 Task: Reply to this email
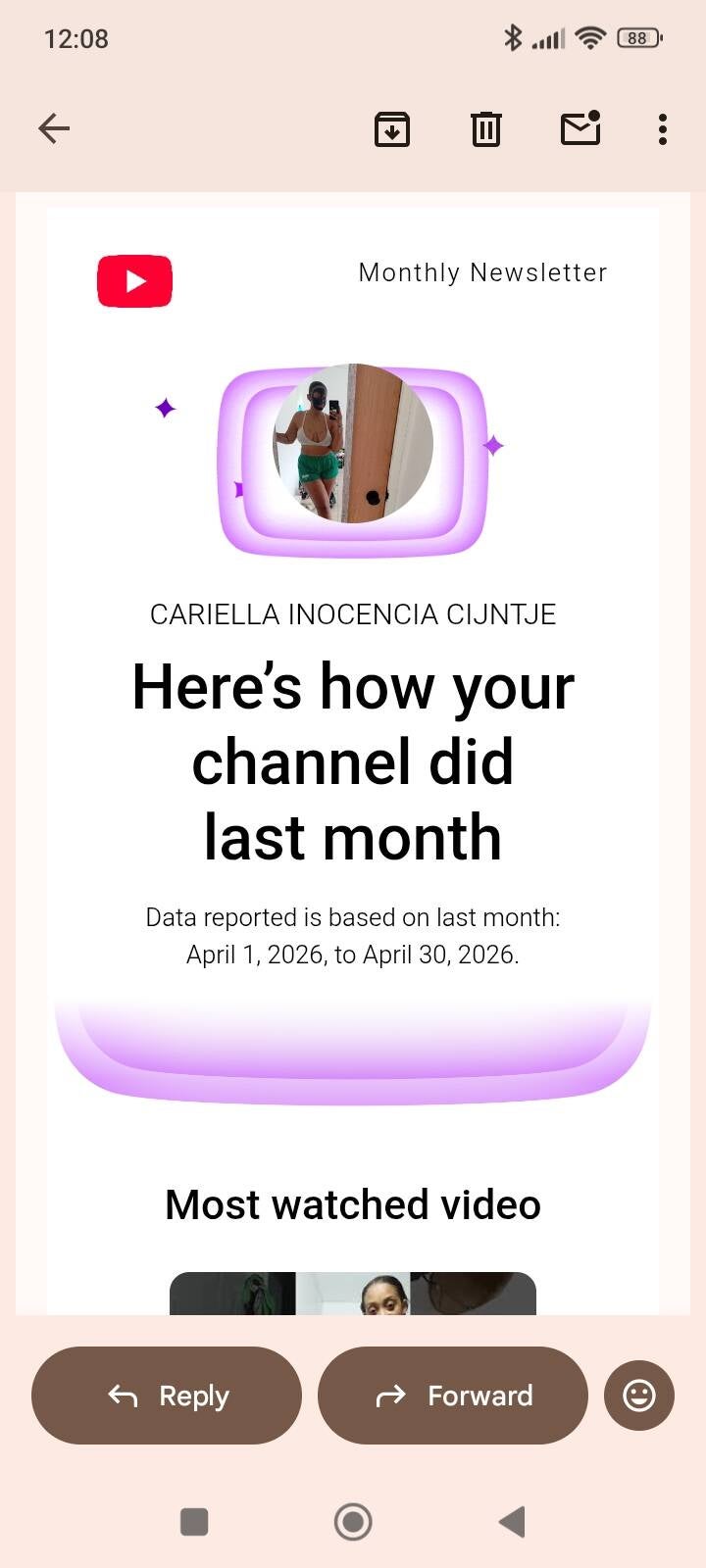[x=167, y=1396]
